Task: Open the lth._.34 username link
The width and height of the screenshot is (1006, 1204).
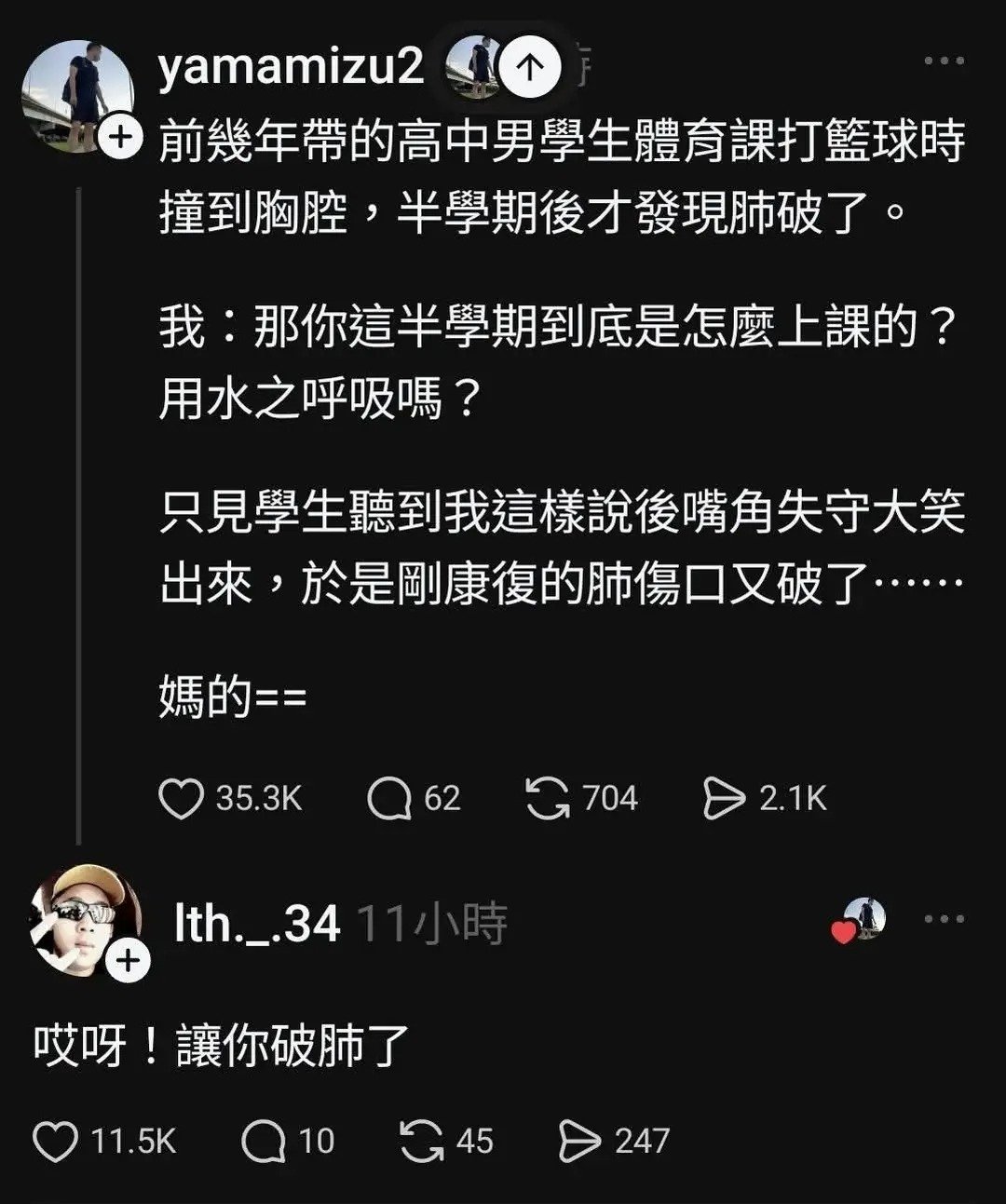Action: coord(257,925)
